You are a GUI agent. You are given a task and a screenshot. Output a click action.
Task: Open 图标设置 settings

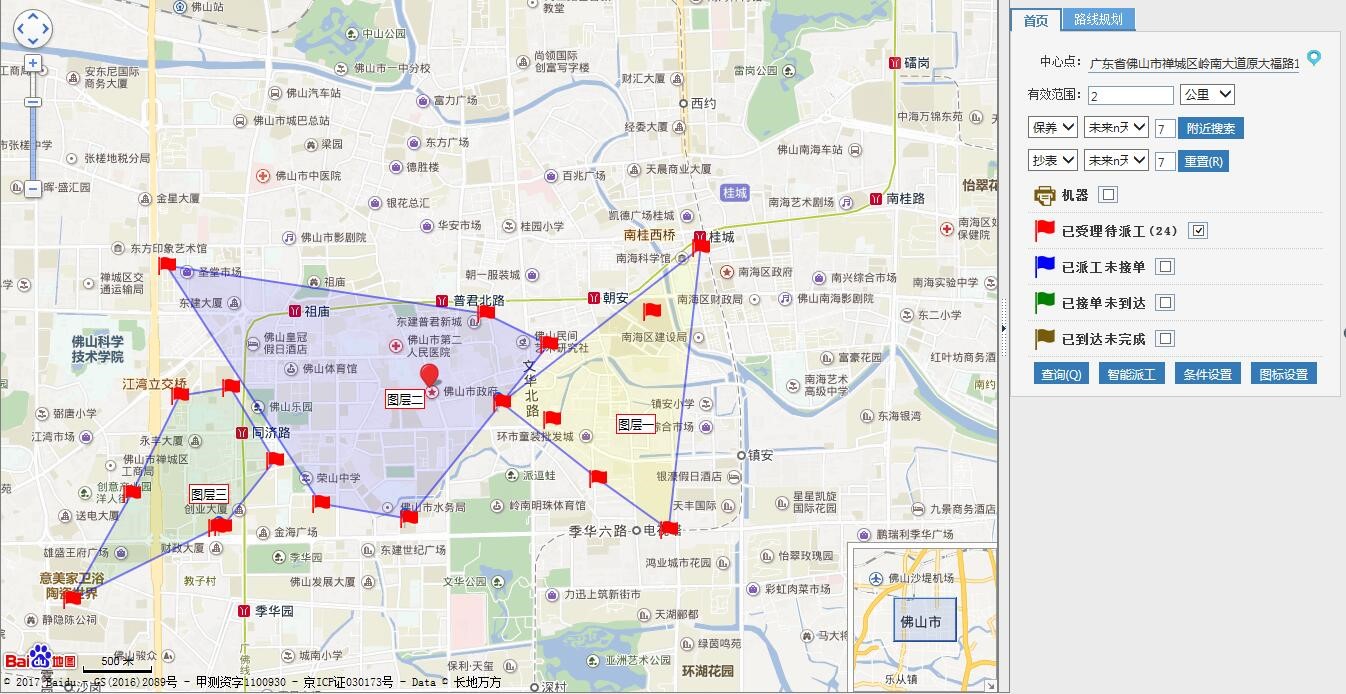(x=1283, y=375)
